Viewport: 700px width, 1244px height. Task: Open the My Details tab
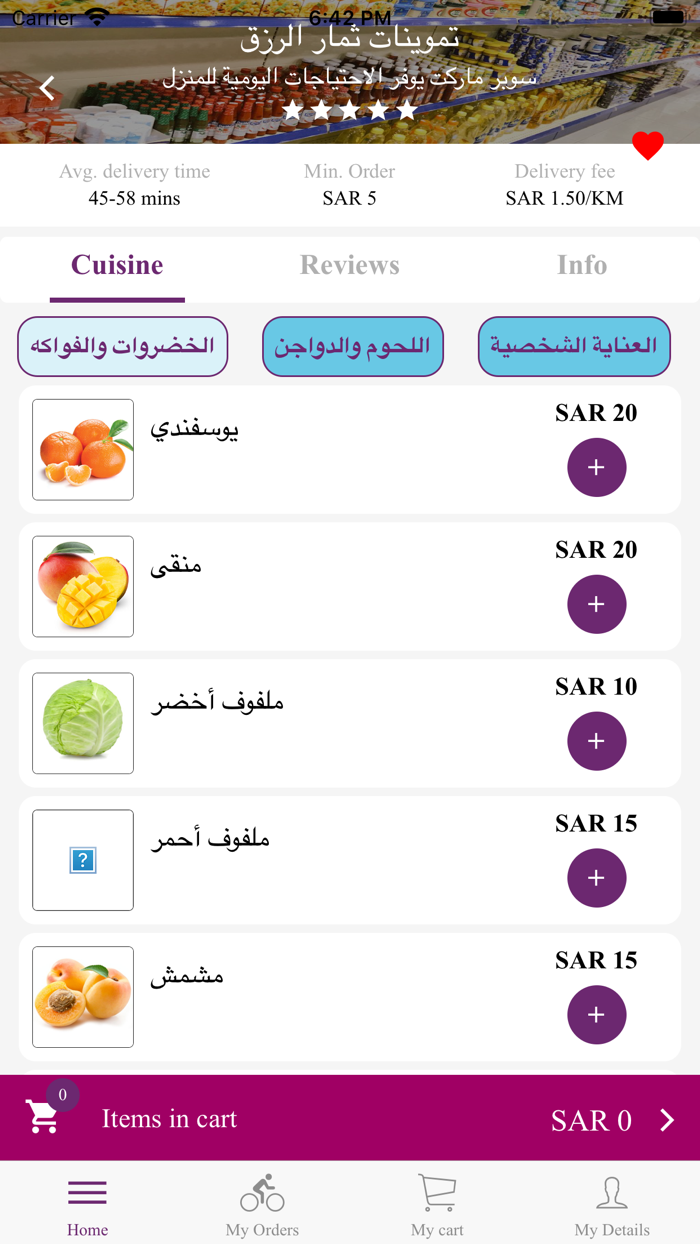coord(612,1205)
